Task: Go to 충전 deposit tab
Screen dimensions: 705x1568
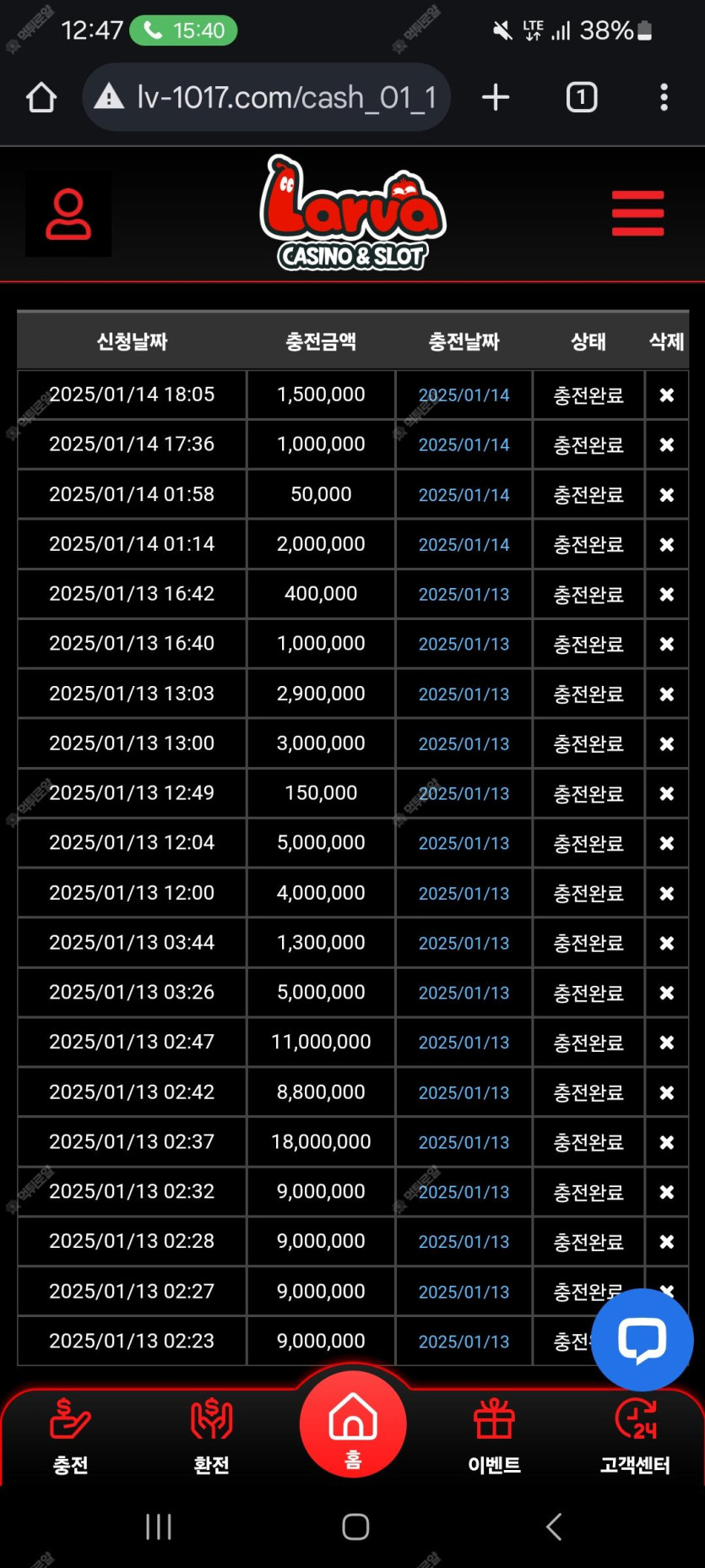Action: point(70,1436)
